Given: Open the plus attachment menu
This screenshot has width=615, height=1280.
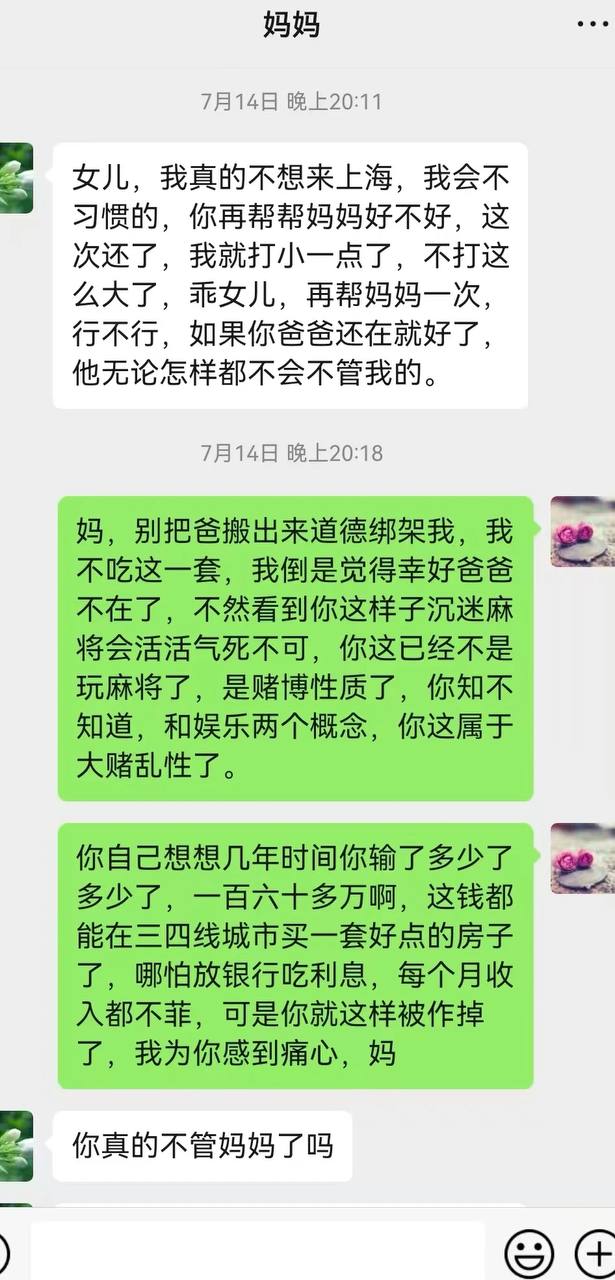Looking at the screenshot, I should 596,1251.
